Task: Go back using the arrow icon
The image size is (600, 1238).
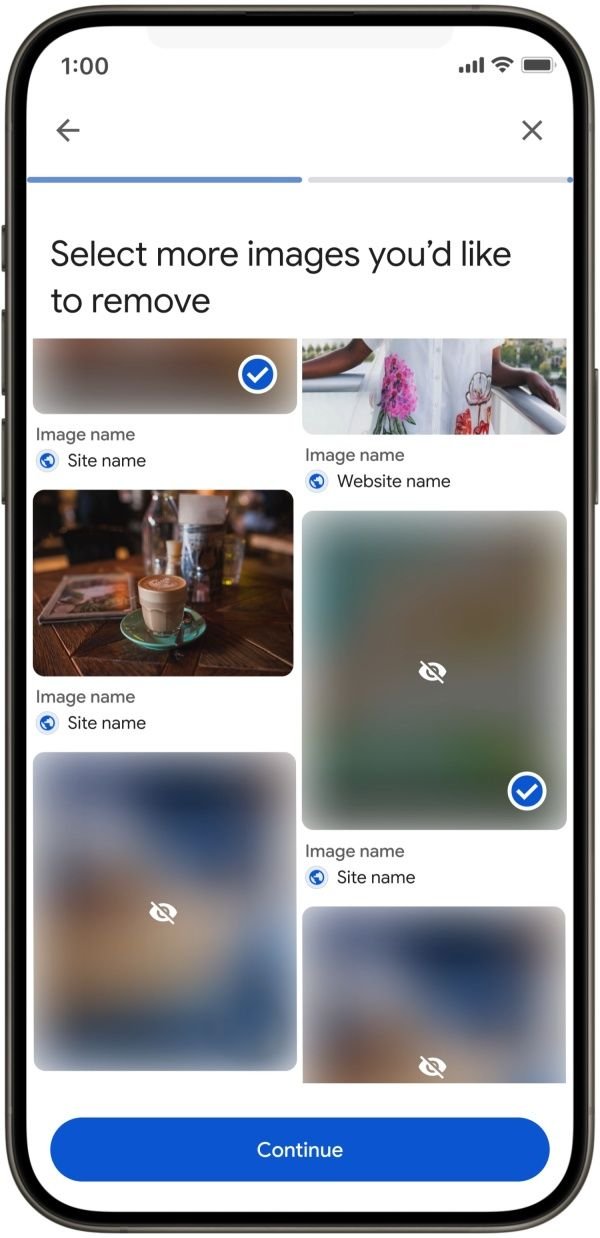Action: pyautogui.click(x=68, y=130)
